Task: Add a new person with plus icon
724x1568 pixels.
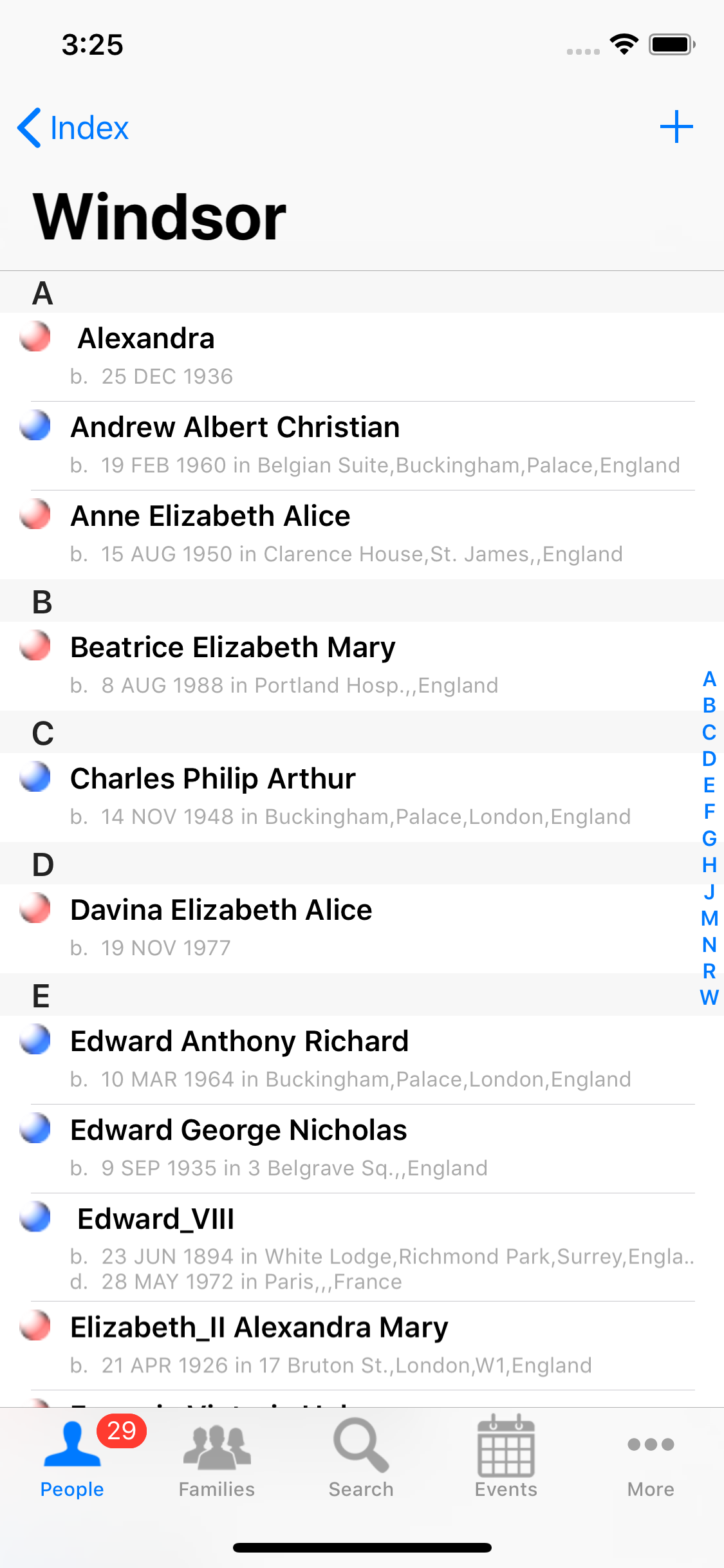Action: point(676,127)
